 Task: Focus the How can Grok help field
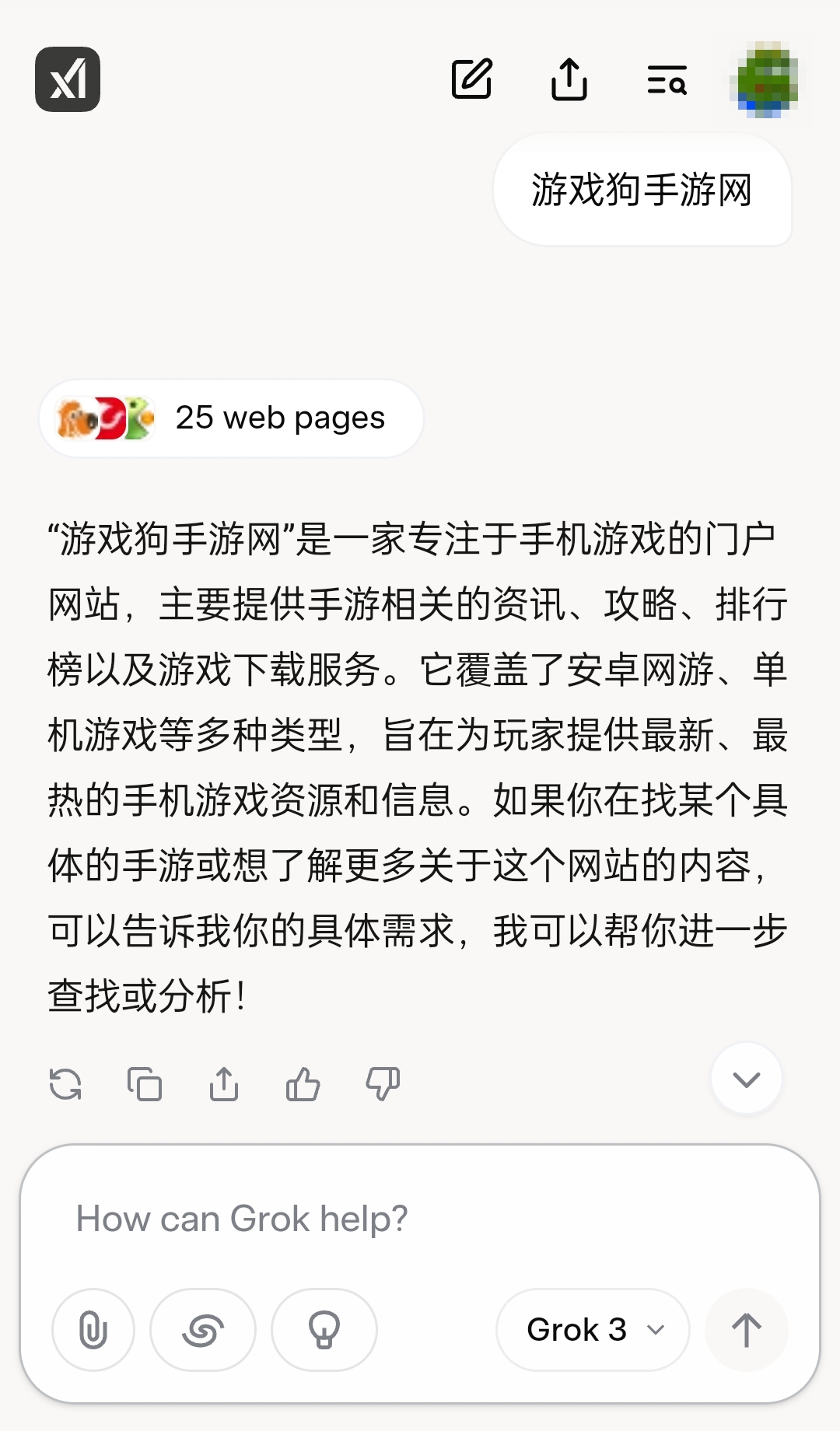[420, 1219]
